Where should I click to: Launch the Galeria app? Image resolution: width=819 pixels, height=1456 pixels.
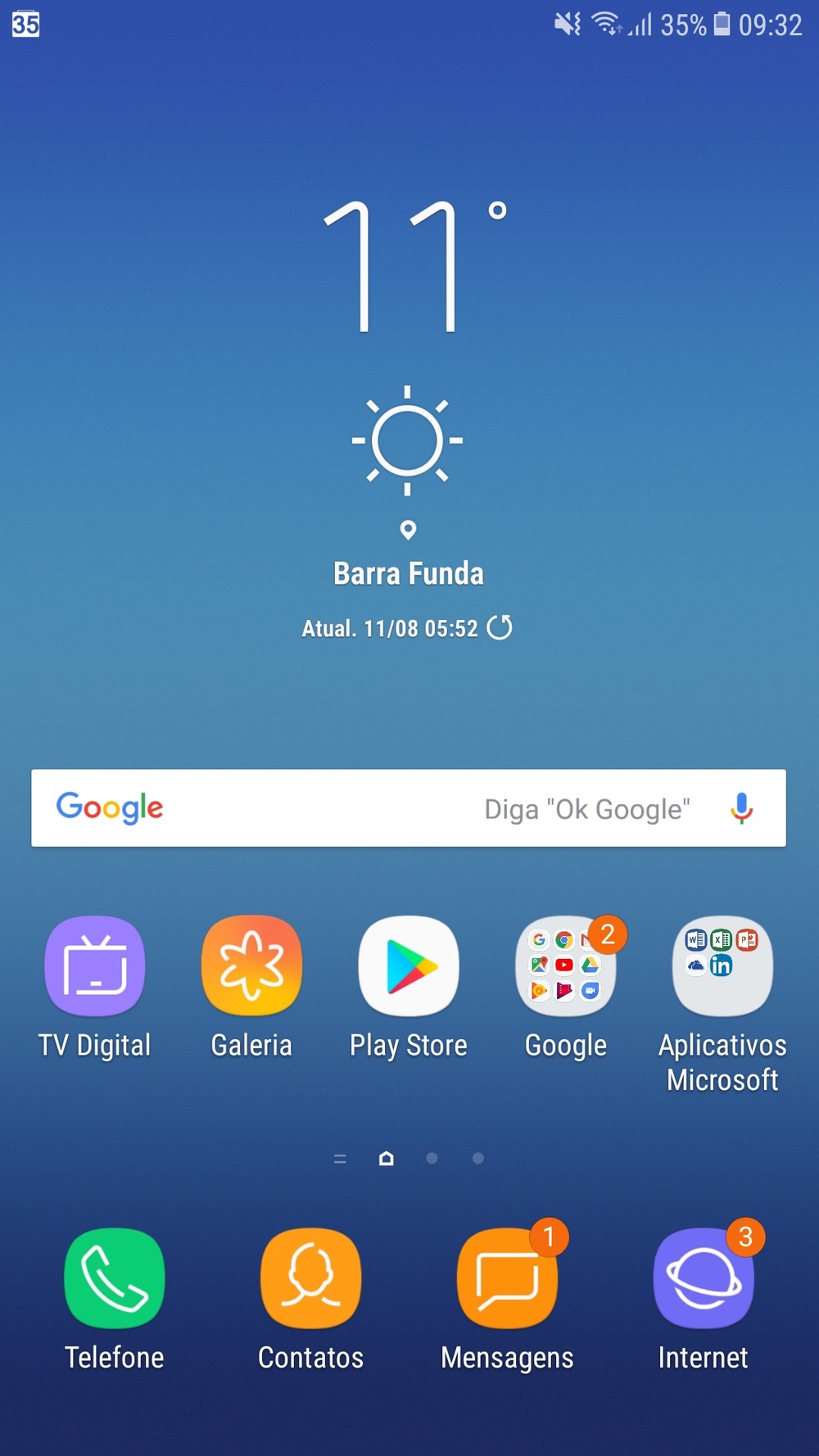(251, 966)
